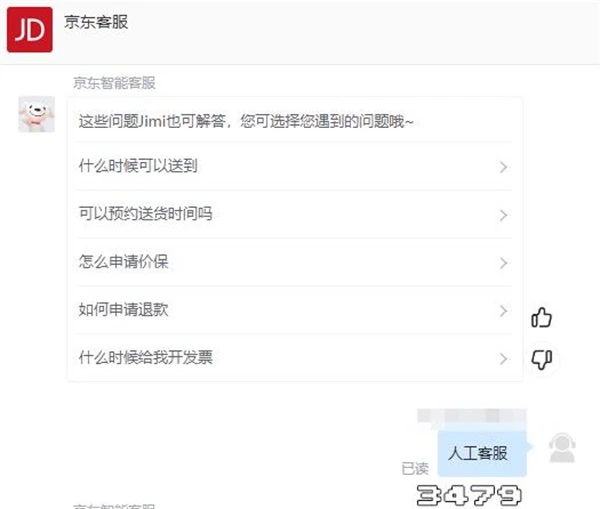
Task: Open 什么时候可以送到 question
Action: click(293, 166)
